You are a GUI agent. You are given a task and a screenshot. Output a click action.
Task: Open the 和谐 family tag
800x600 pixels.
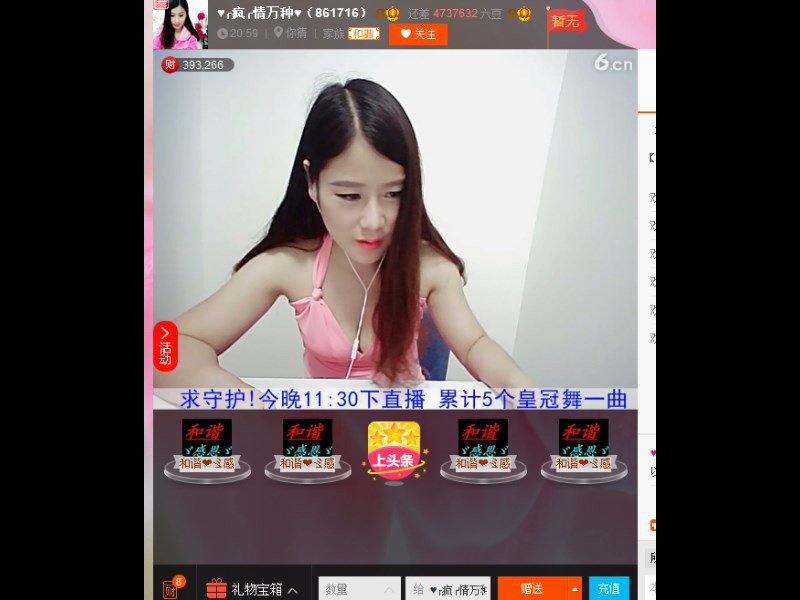(x=363, y=33)
